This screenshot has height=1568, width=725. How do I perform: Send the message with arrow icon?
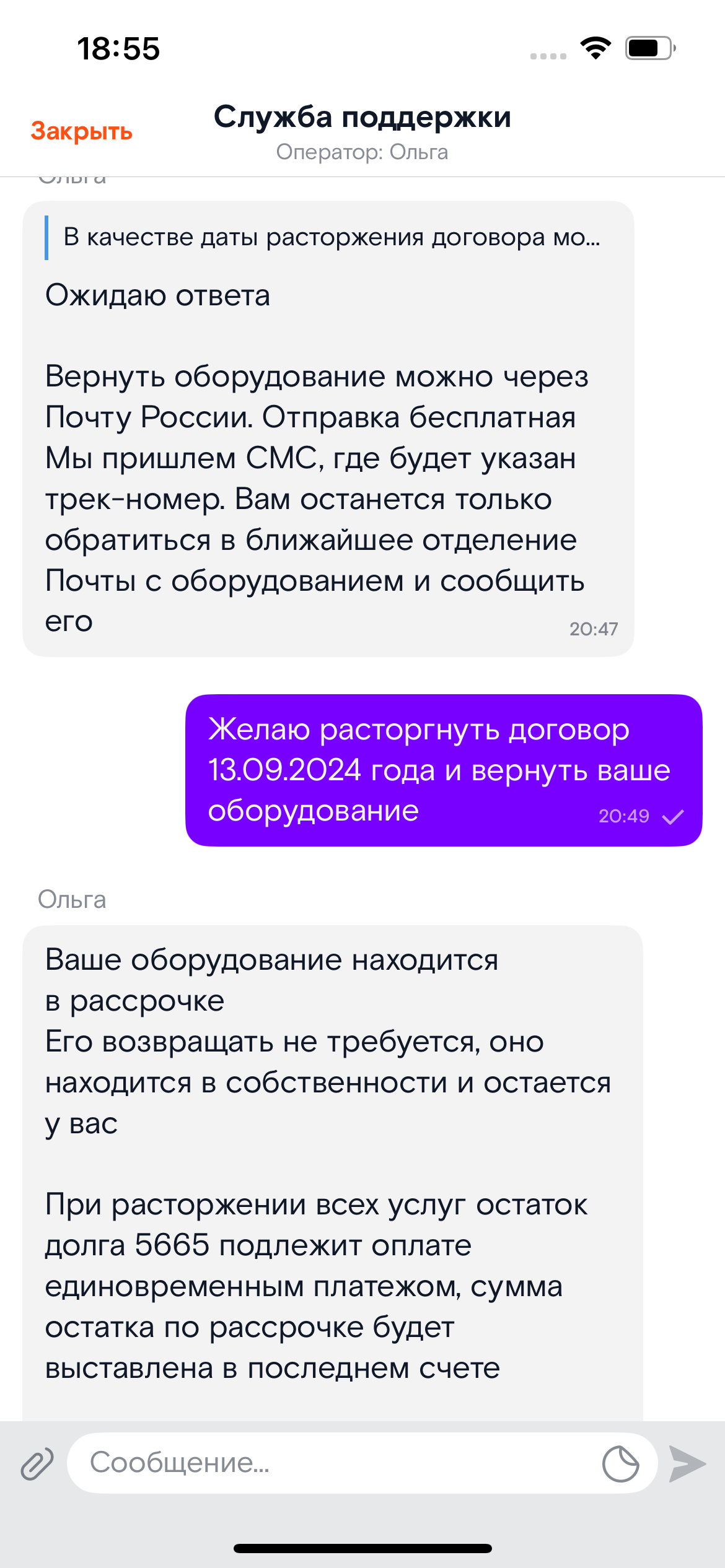click(687, 1464)
